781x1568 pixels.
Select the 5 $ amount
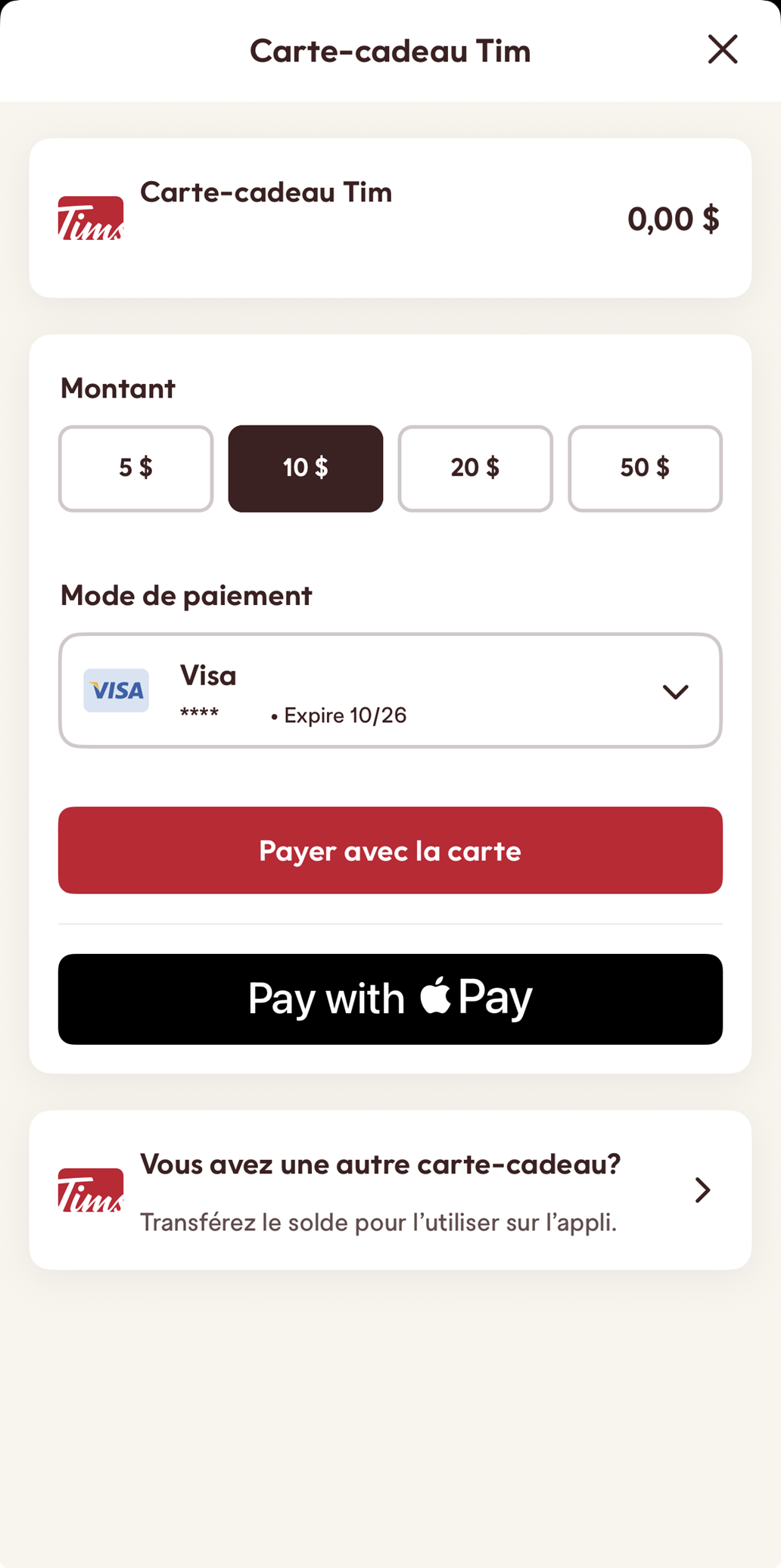(135, 468)
